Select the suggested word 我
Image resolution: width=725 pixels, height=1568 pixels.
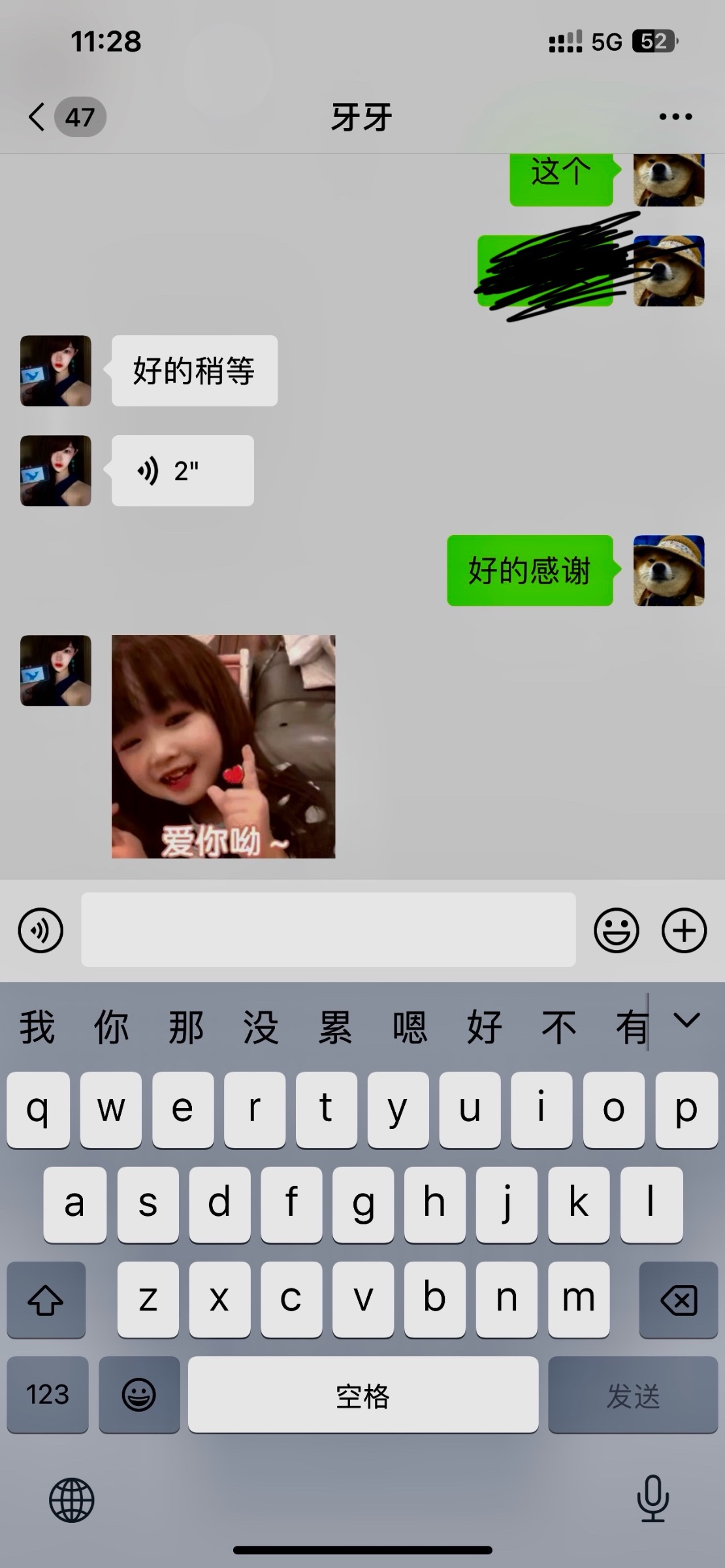click(37, 1027)
